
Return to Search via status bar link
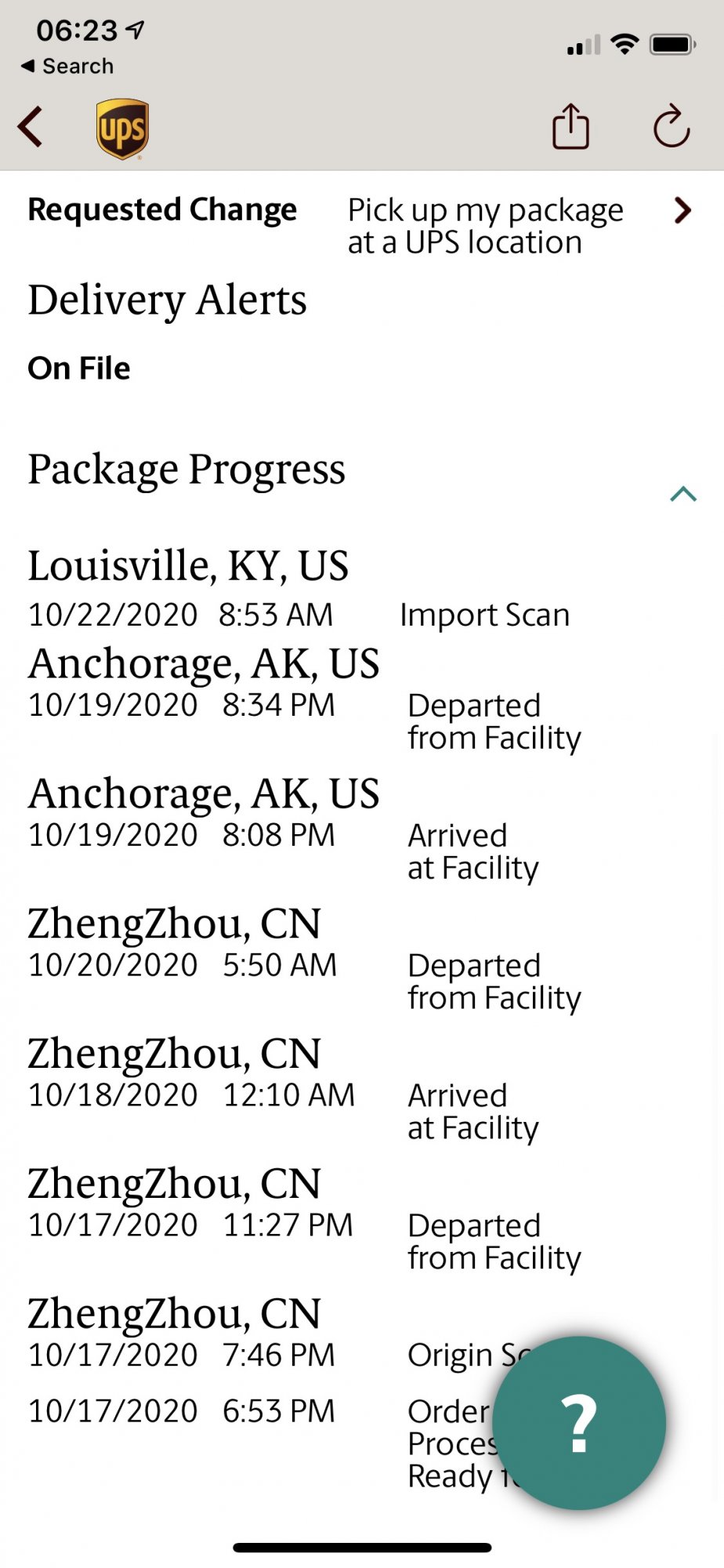coord(67,67)
